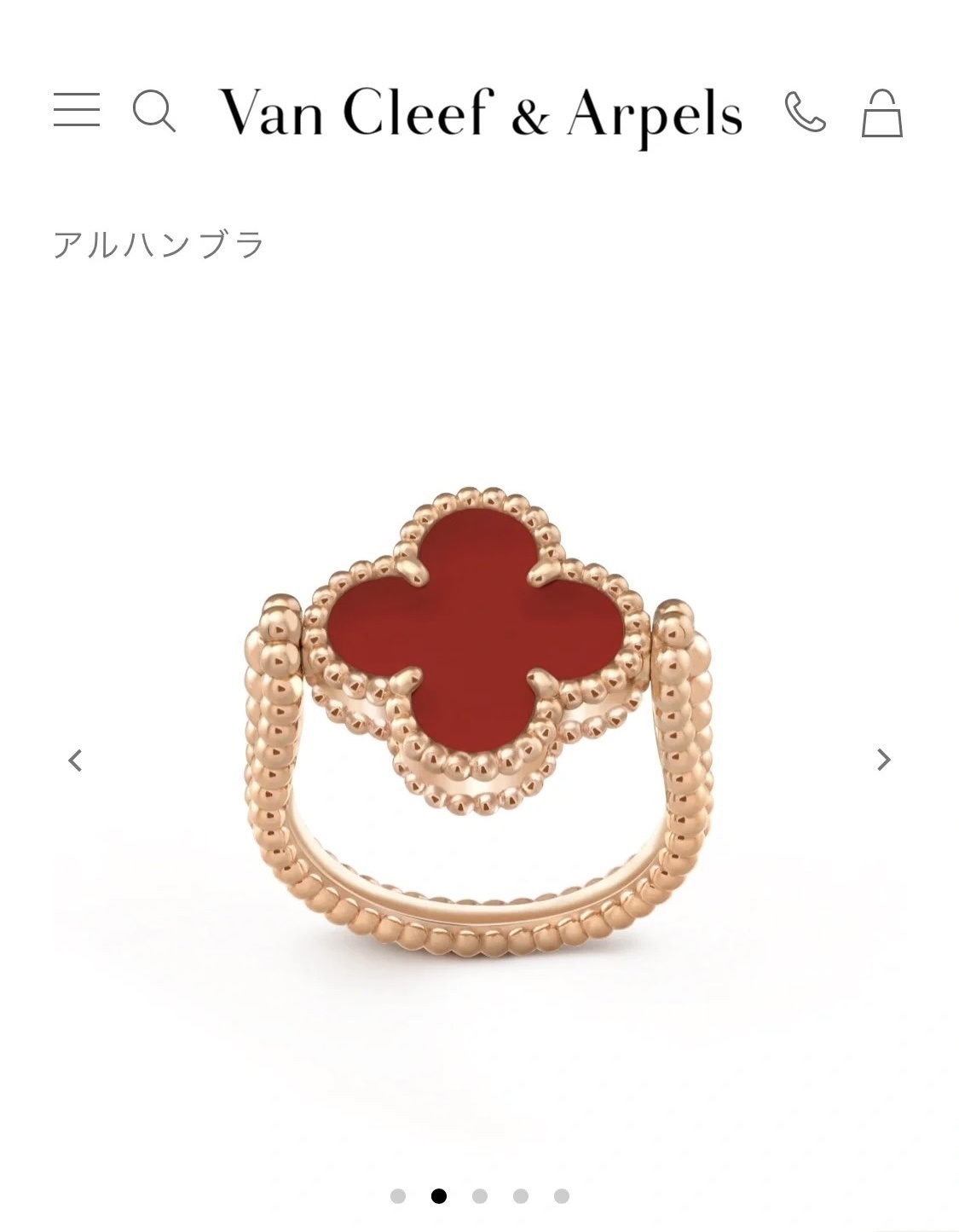Open the shopping bag
The image size is (959, 1232).
pos(881,113)
